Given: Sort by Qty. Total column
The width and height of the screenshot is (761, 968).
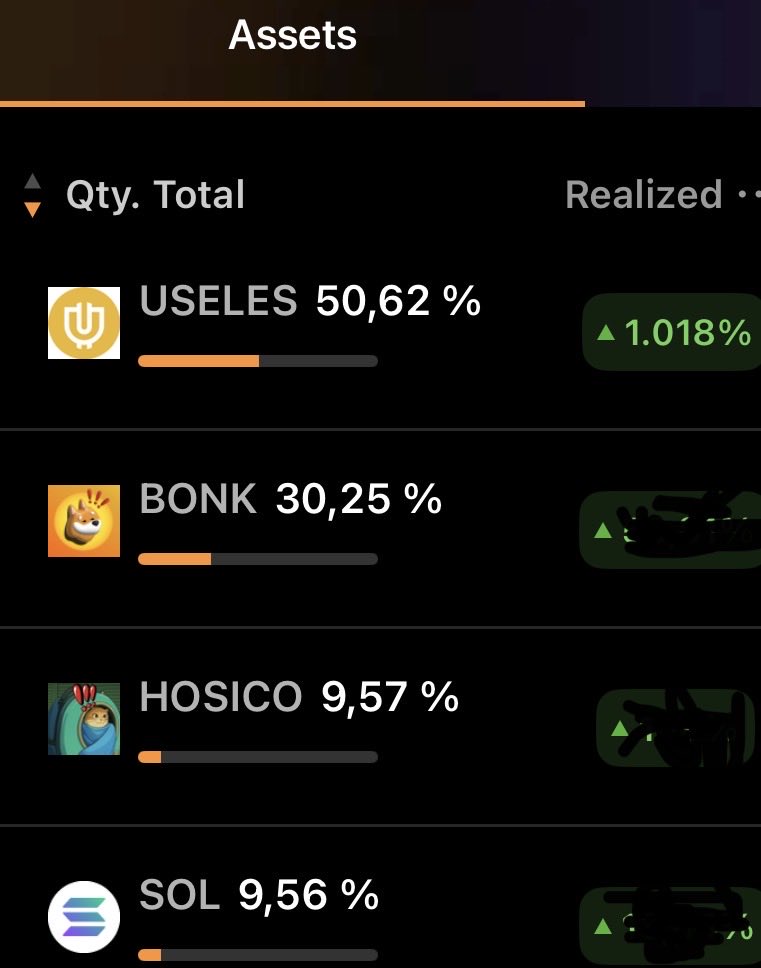Looking at the screenshot, I should click(154, 195).
